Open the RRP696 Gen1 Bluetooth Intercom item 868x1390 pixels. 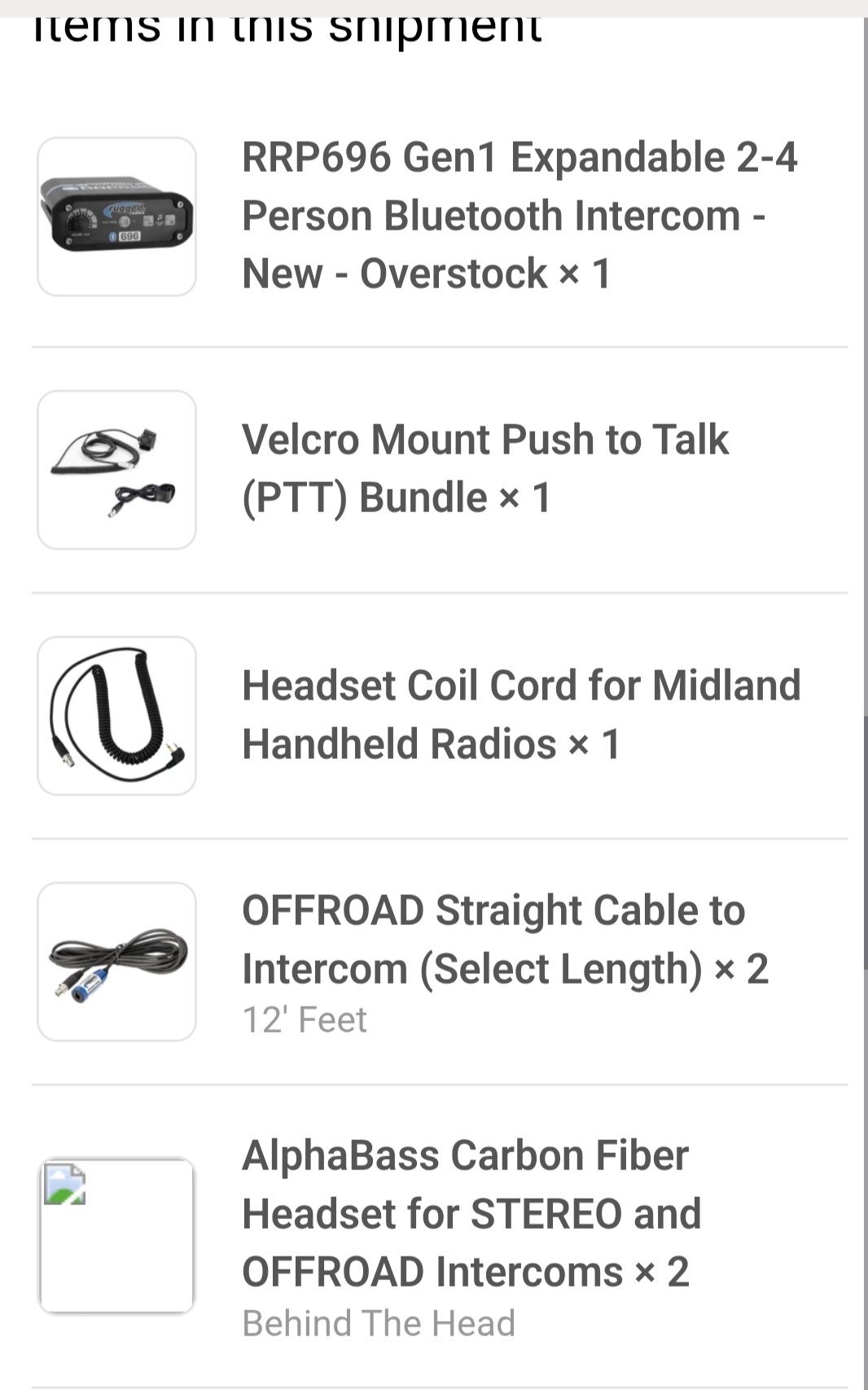[x=519, y=215]
